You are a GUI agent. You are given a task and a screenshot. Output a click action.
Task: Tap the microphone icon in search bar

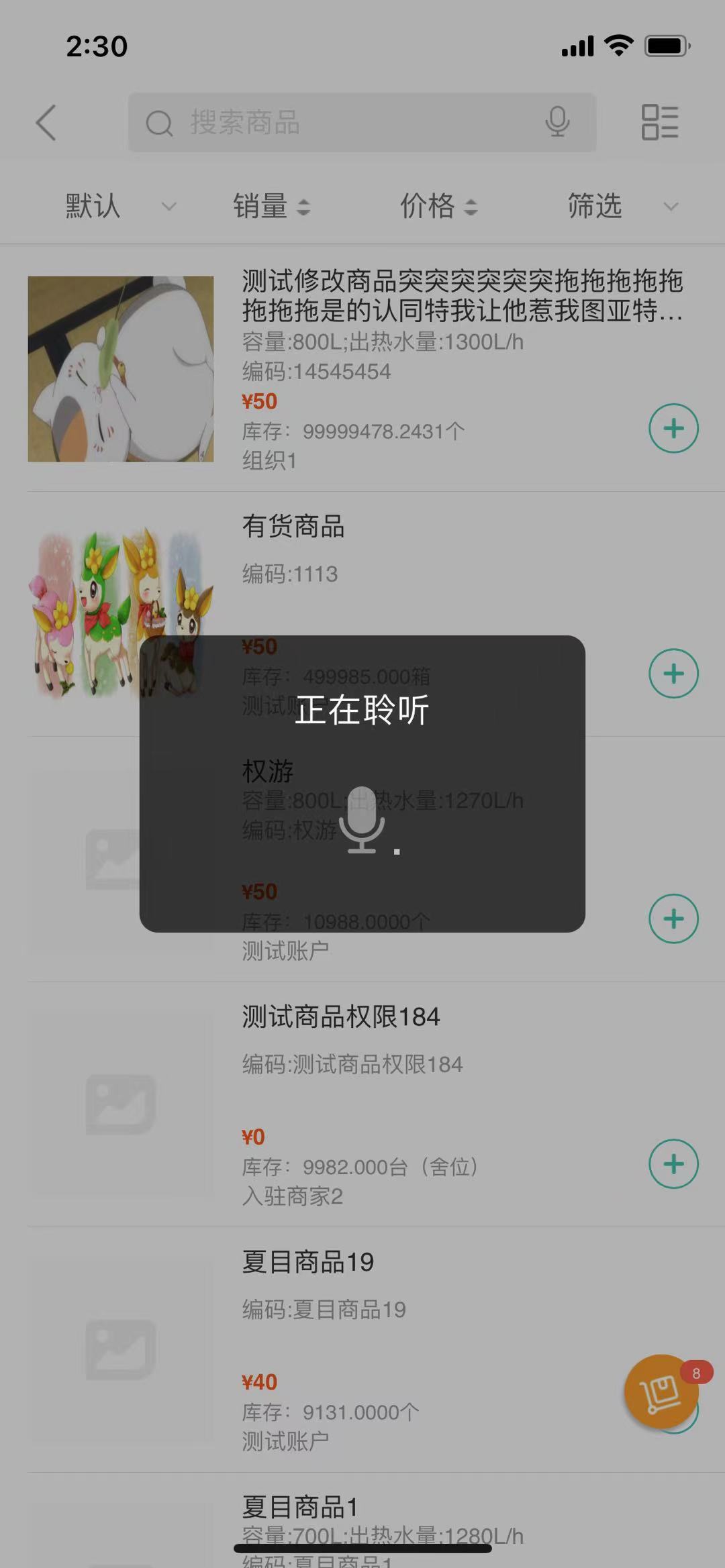[557, 122]
